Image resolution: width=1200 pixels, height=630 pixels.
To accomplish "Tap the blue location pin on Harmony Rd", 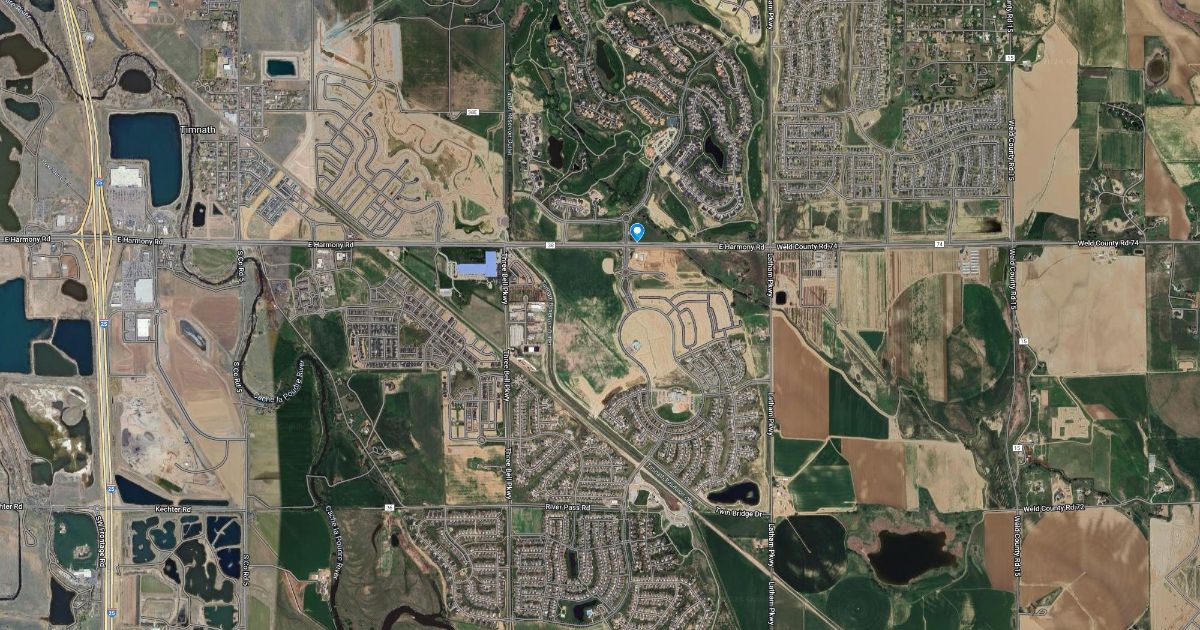I will (x=637, y=232).
